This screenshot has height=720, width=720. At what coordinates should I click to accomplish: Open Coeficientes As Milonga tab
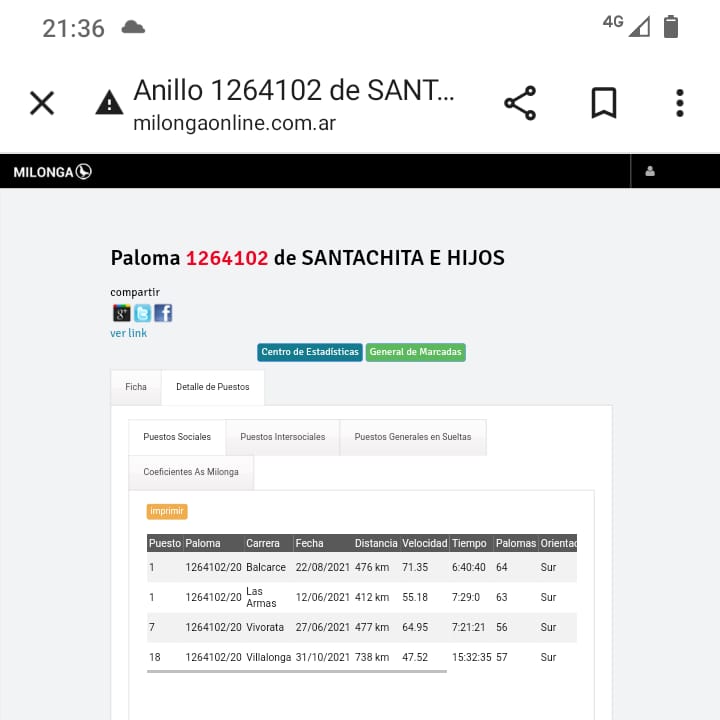coord(191,472)
